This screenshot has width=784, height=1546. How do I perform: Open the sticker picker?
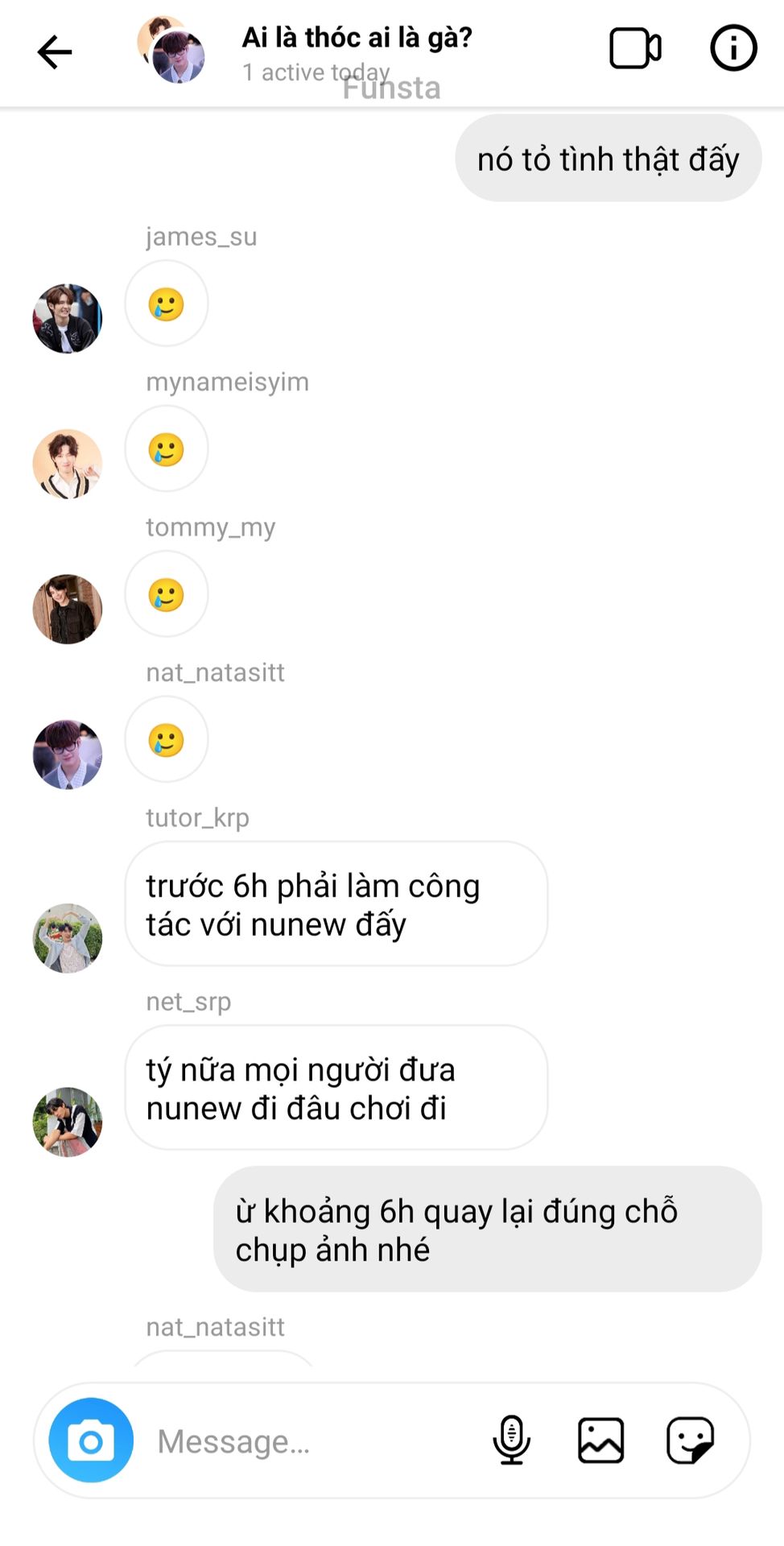click(690, 1440)
